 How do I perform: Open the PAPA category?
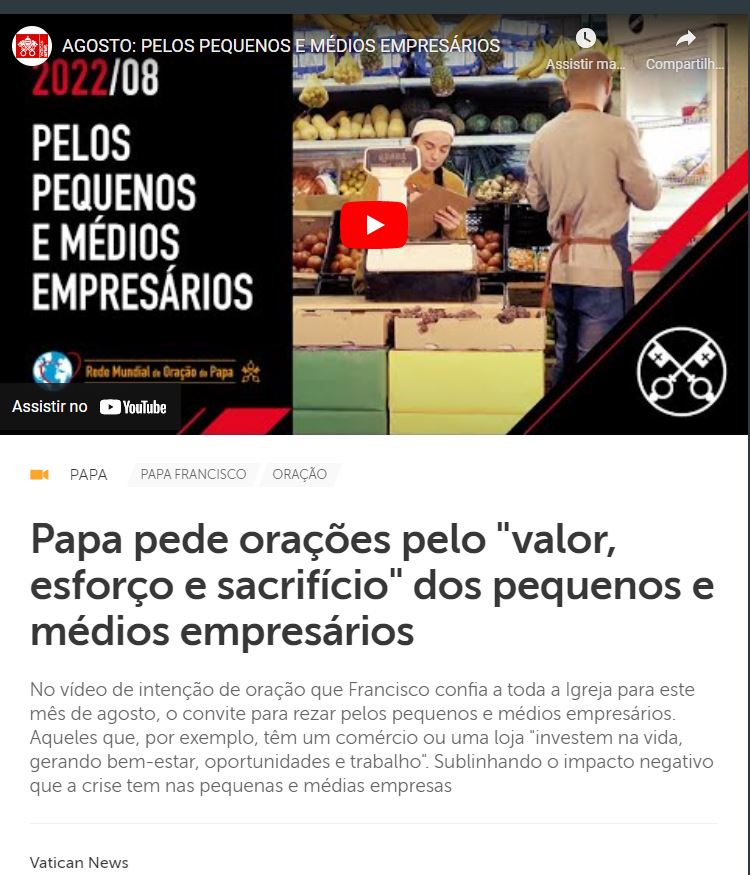(88, 474)
